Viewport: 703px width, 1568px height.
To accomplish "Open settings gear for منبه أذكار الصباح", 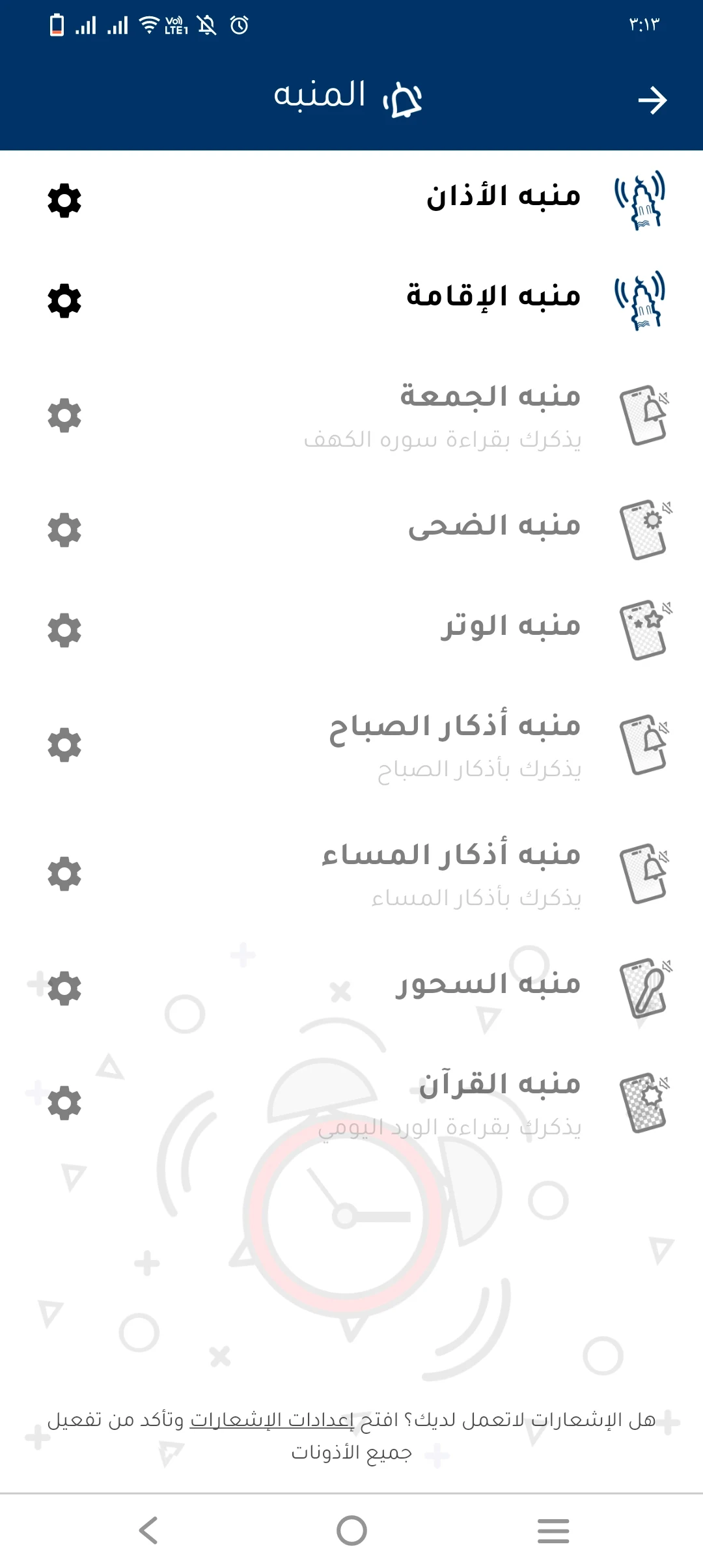I will [64, 745].
